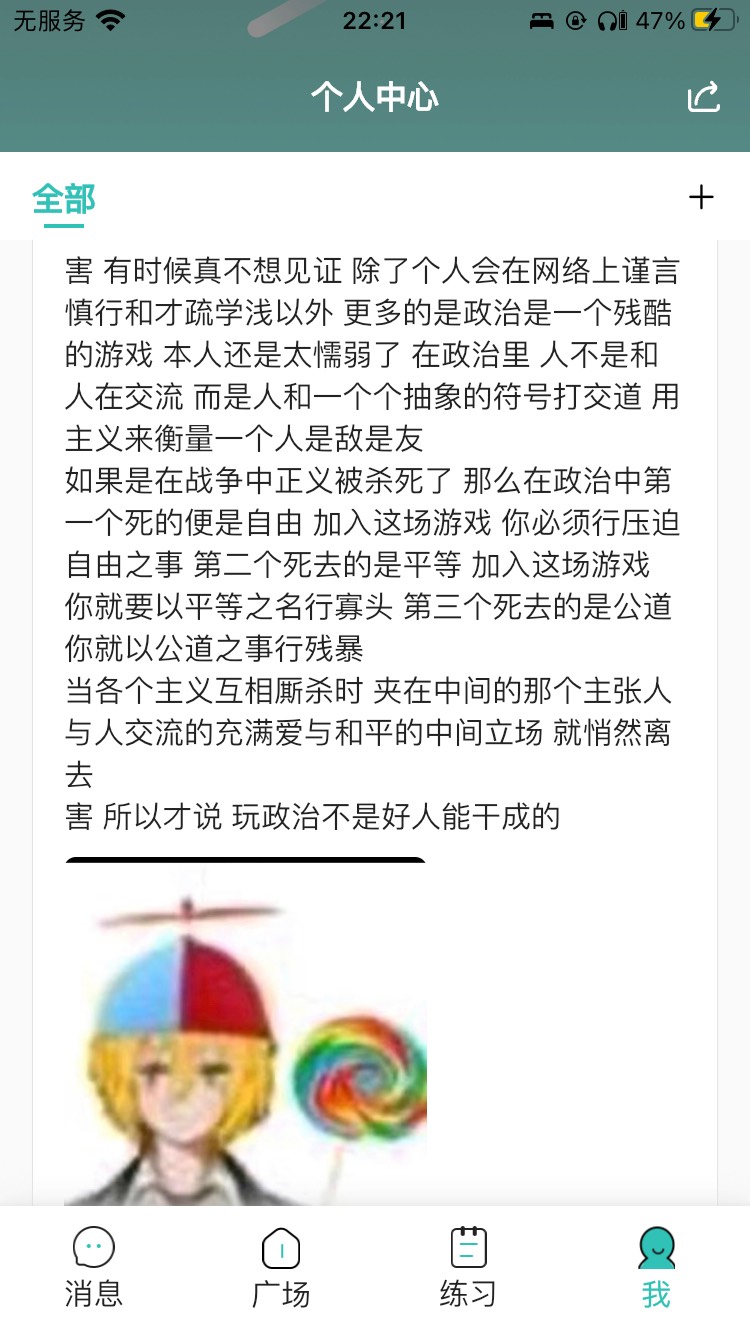Go to the 广场 tab
This screenshot has width=750, height=1334.
(x=281, y=1268)
